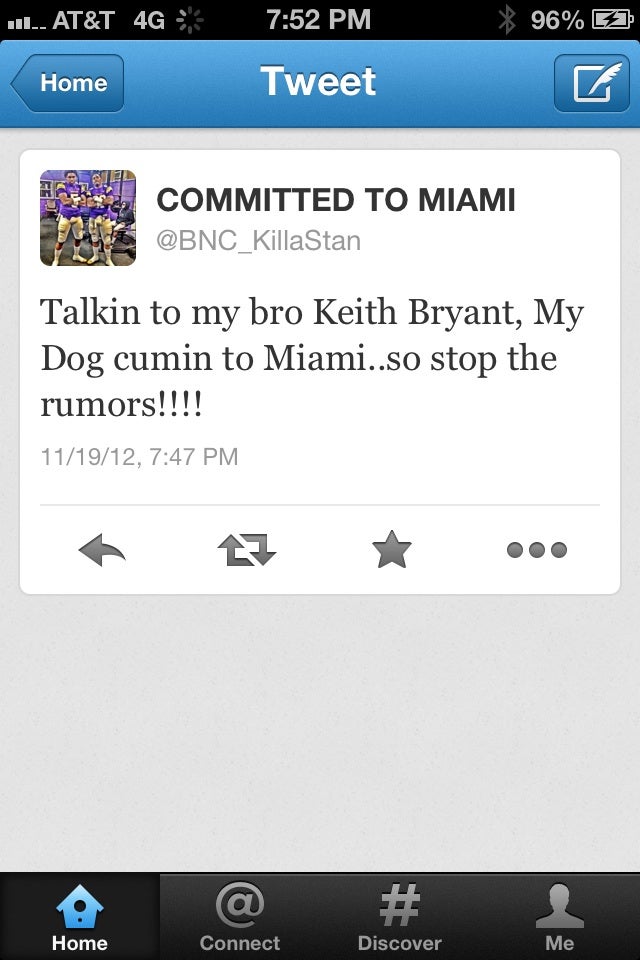The height and width of the screenshot is (960, 640).
Task: Open the Me tab
Action: coord(560,917)
